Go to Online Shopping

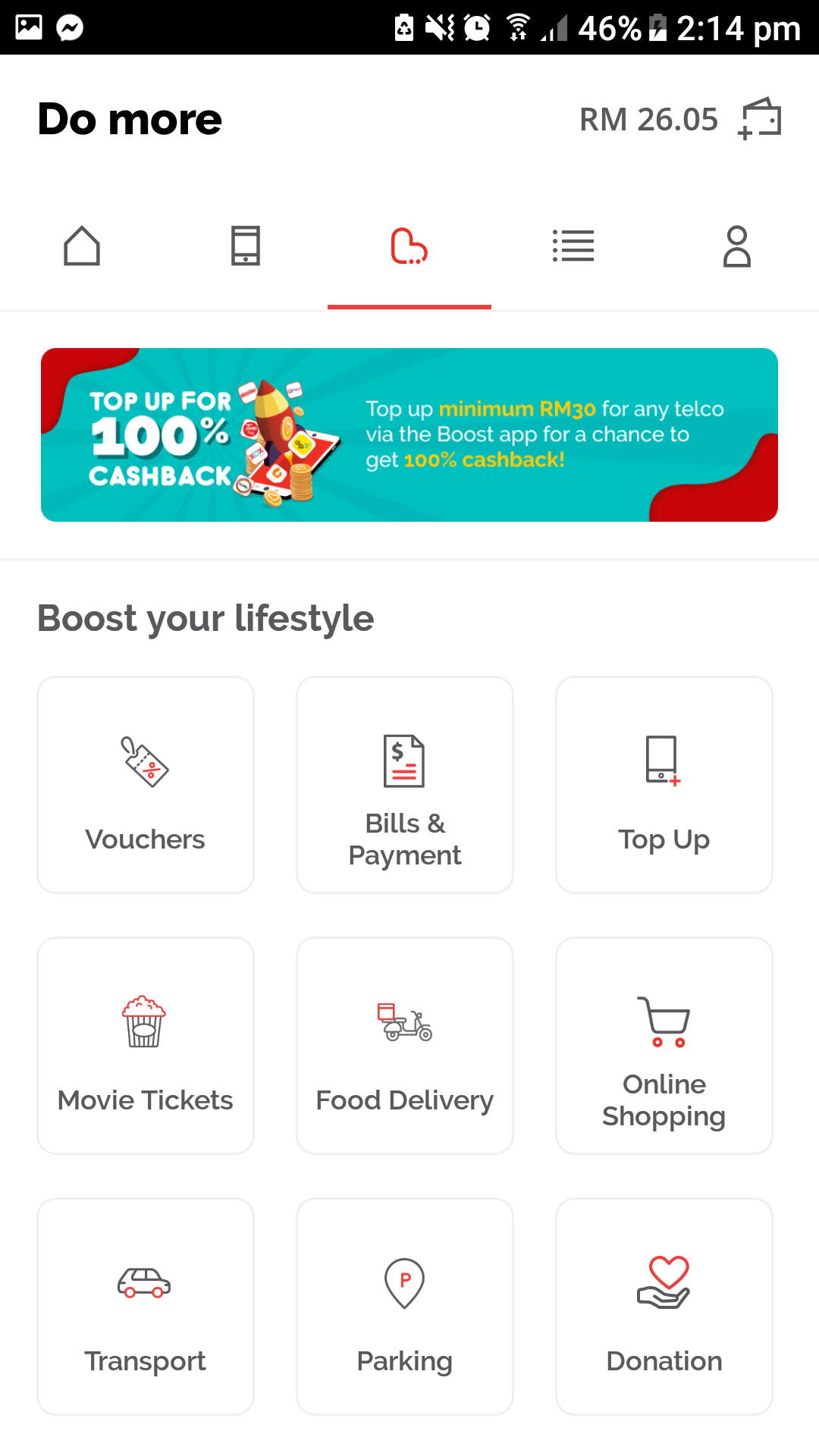(x=664, y=1046)
